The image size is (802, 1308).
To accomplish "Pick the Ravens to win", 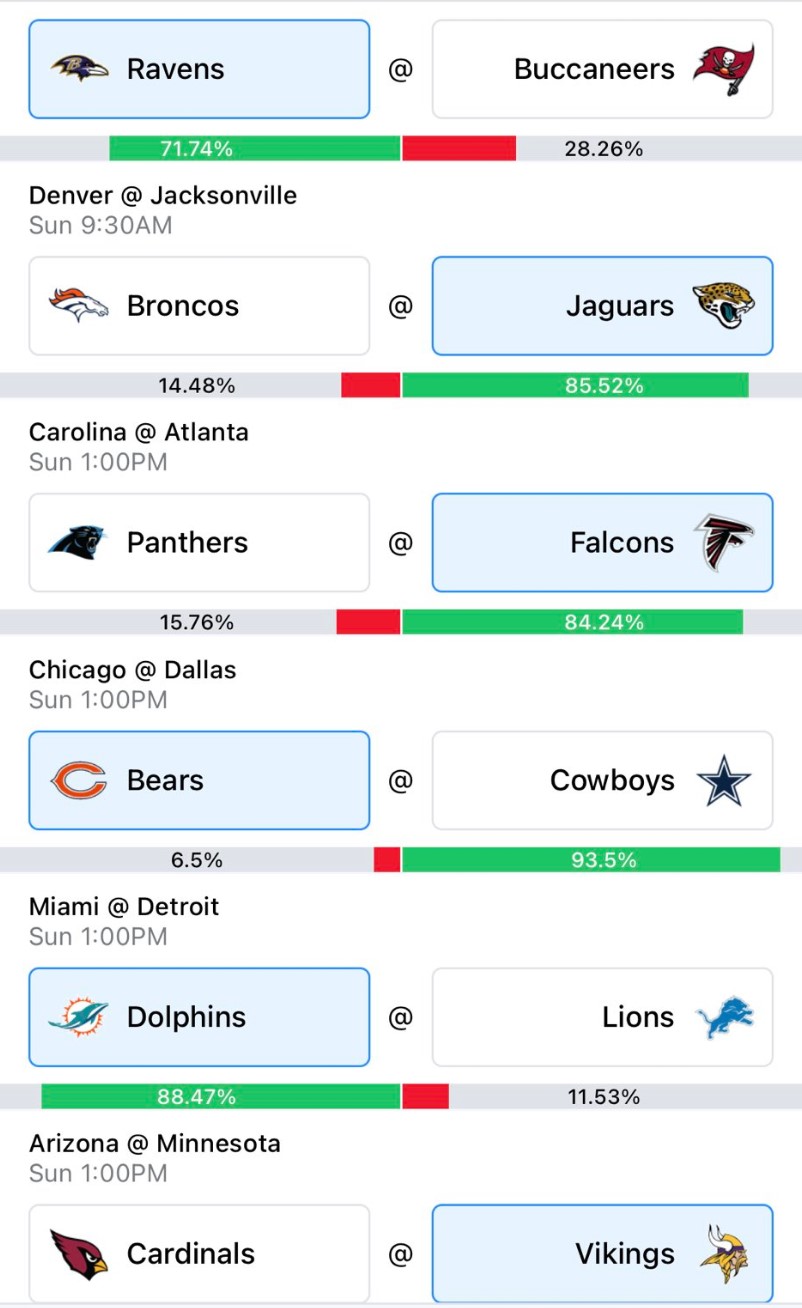I will click(x=199, y=69).
